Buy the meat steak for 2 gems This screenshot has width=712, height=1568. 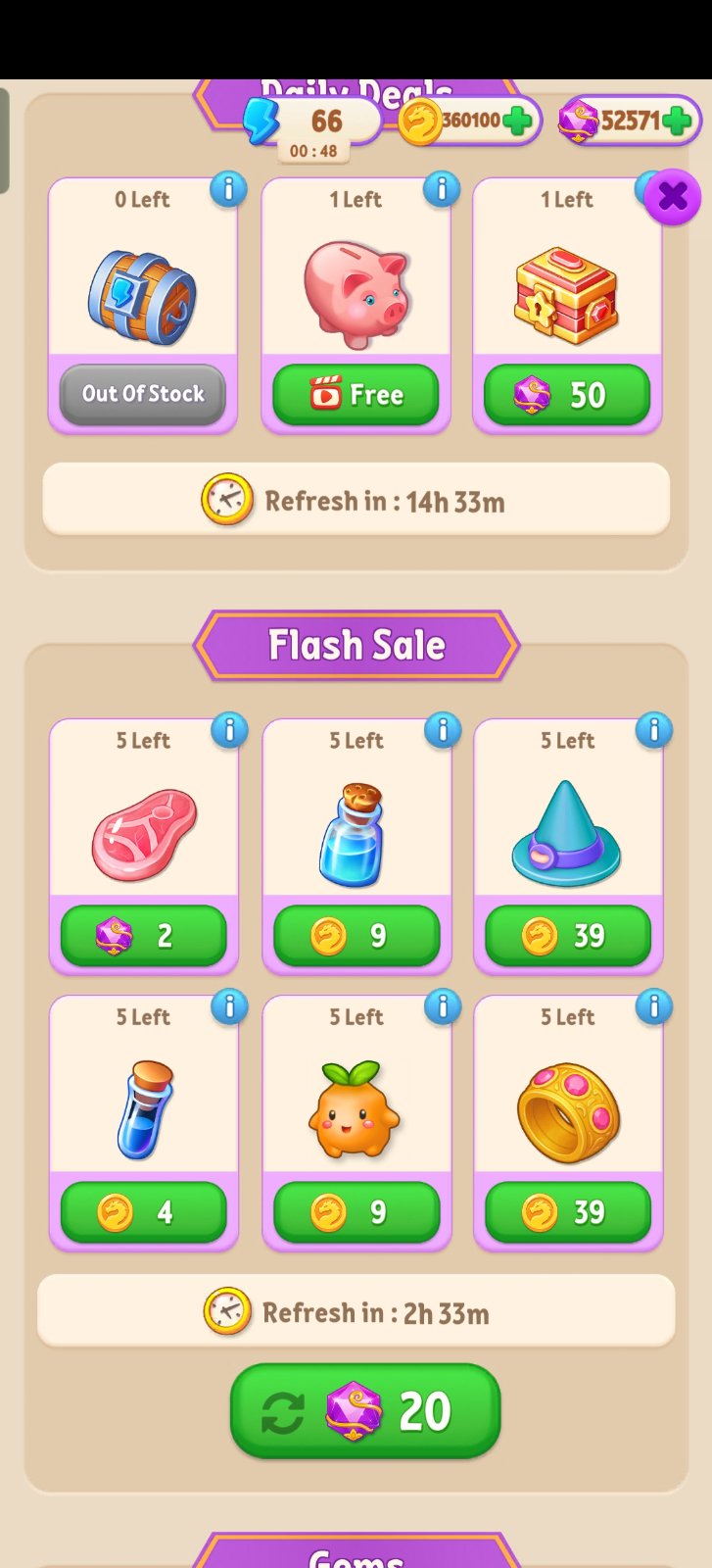tap(144, 936)
